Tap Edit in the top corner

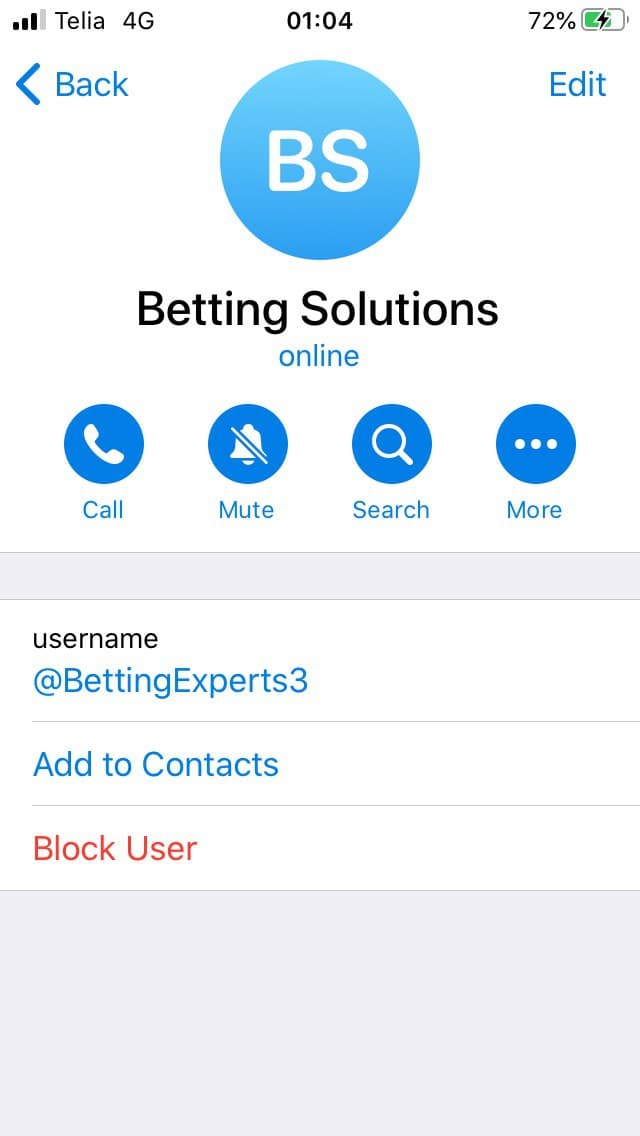click(577, 85)
